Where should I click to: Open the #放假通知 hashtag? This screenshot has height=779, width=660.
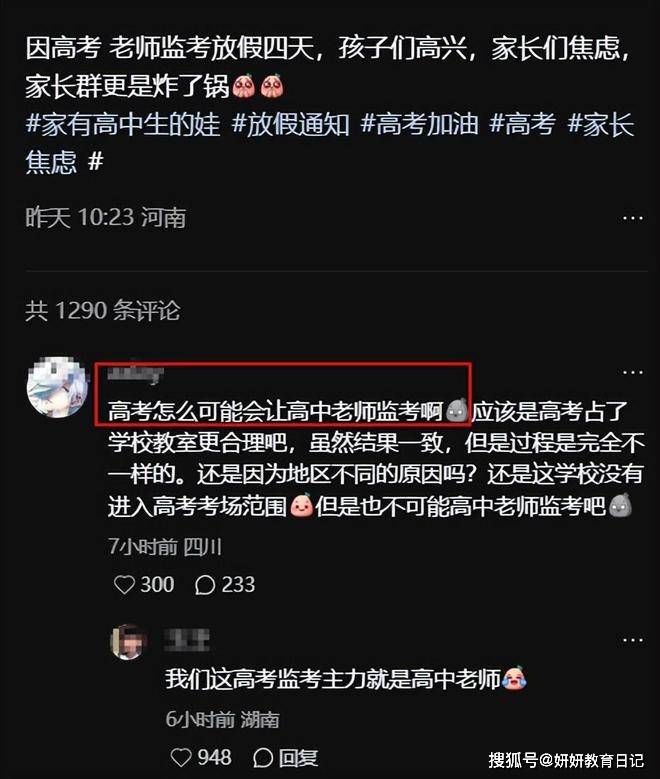[291, 124]
